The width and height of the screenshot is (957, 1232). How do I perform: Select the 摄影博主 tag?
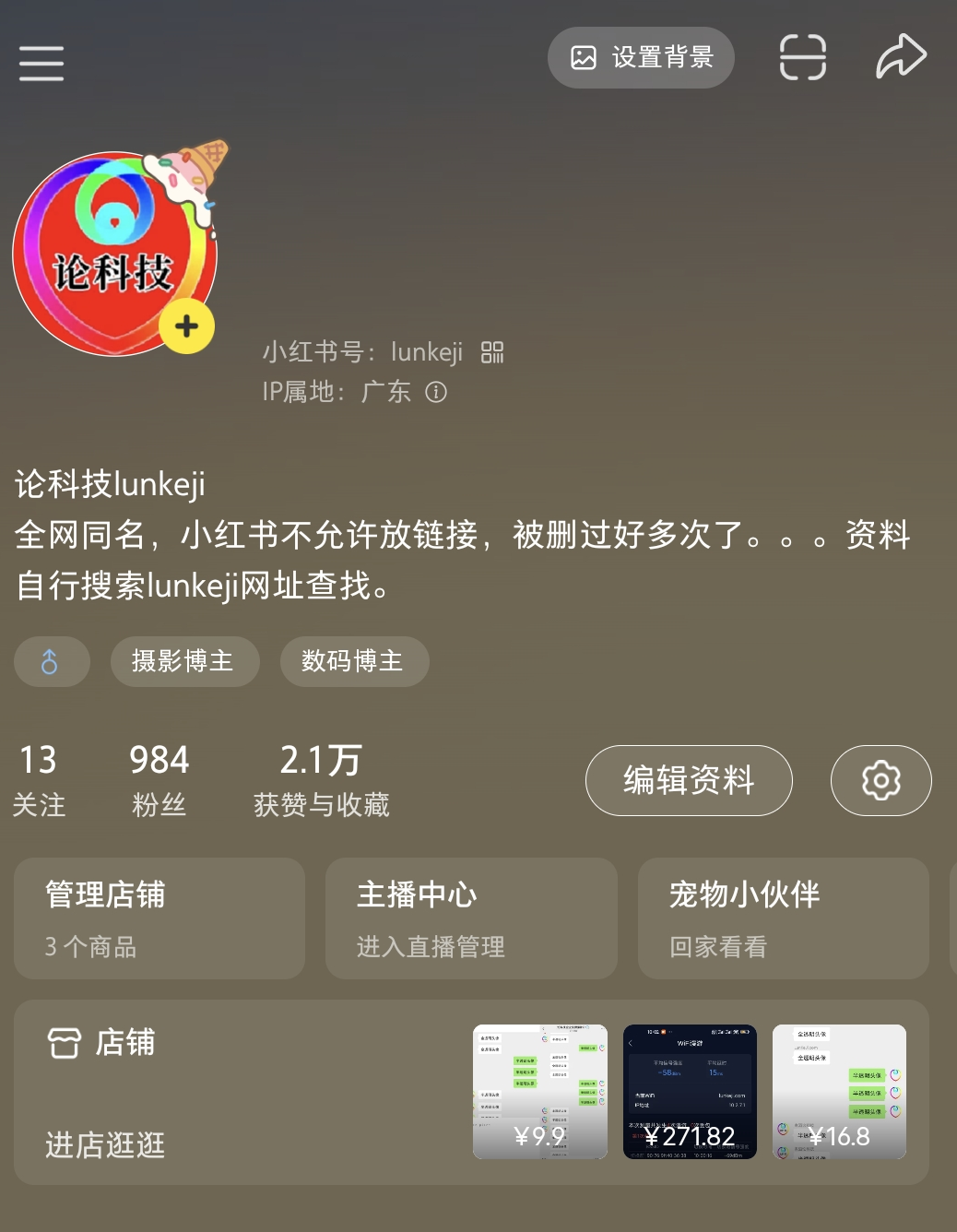pyautogui.click(x=184, y=661)
